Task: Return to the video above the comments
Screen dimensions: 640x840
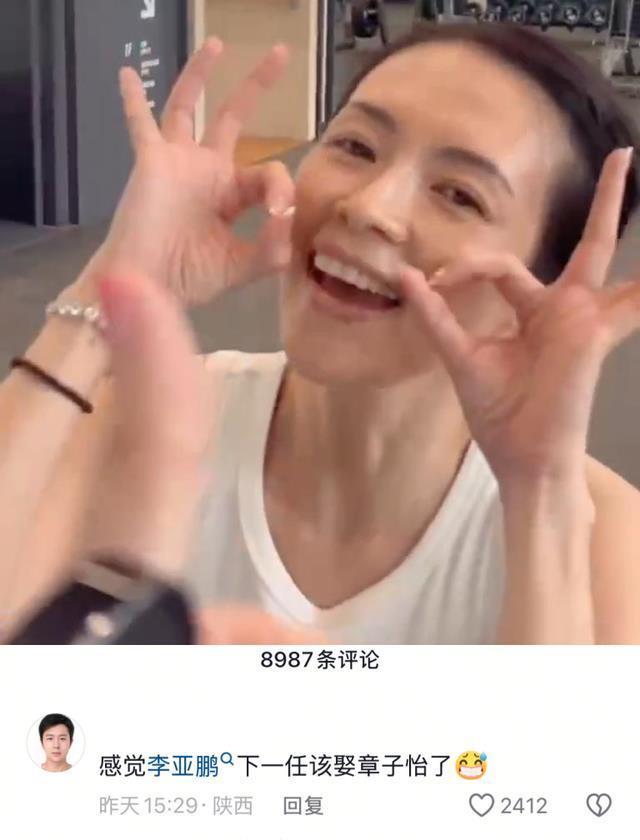Action: (320, 320)
